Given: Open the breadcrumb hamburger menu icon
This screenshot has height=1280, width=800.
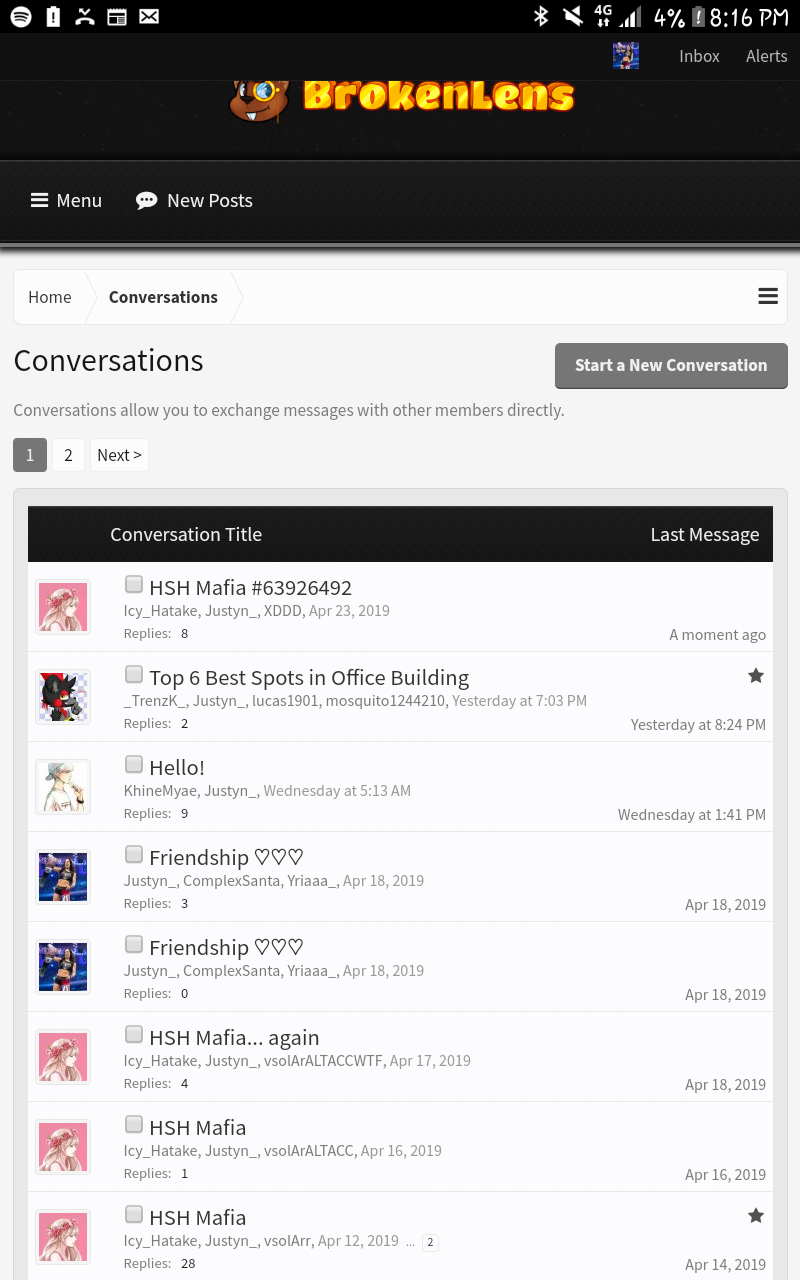Looking at the screenshot, I should [x=768, y=296].
